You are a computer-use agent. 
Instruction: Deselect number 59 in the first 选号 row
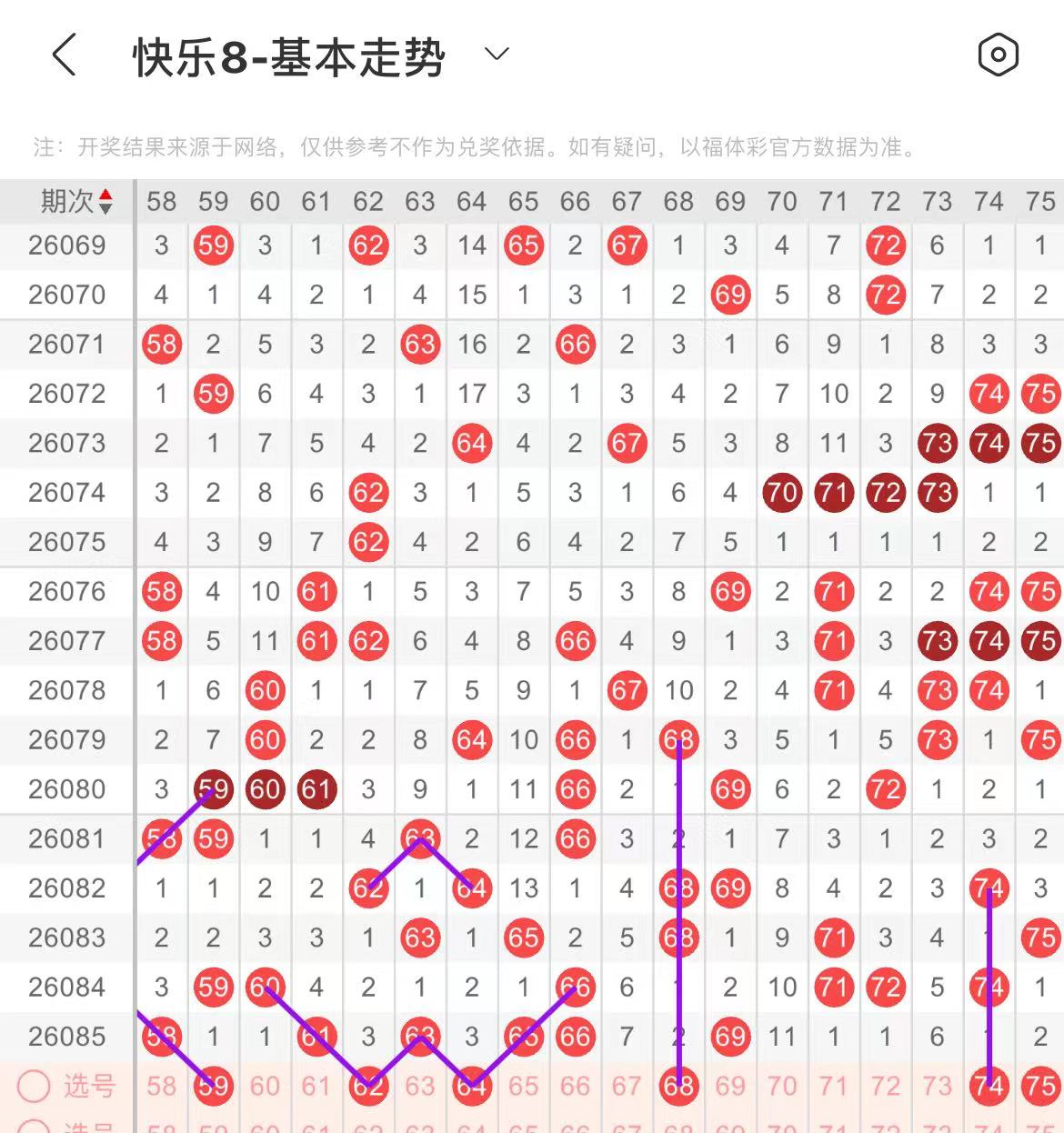click(x=214, y=1086)
